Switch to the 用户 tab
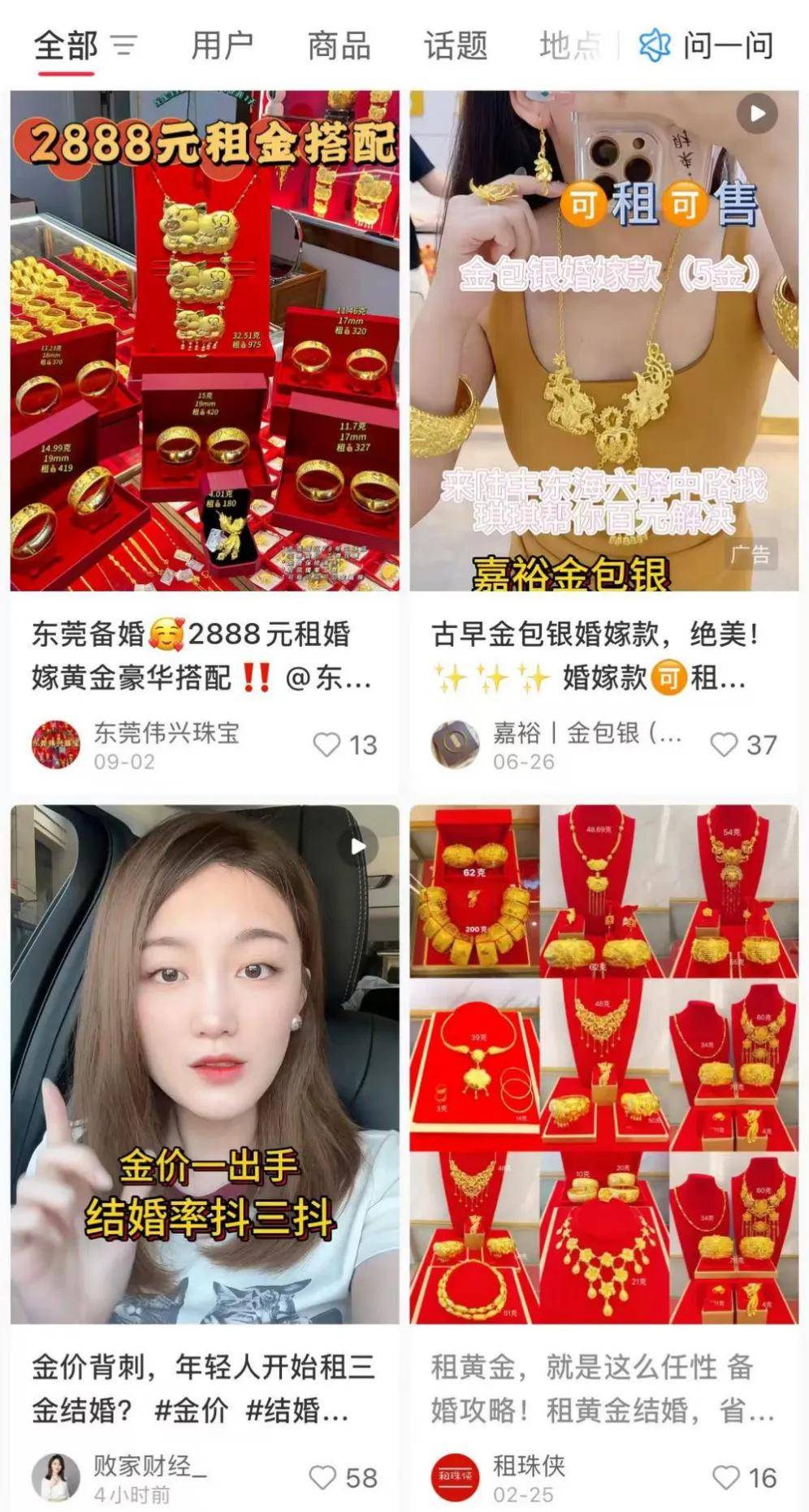Viewport: 809px width, 1512px height. 222,45
